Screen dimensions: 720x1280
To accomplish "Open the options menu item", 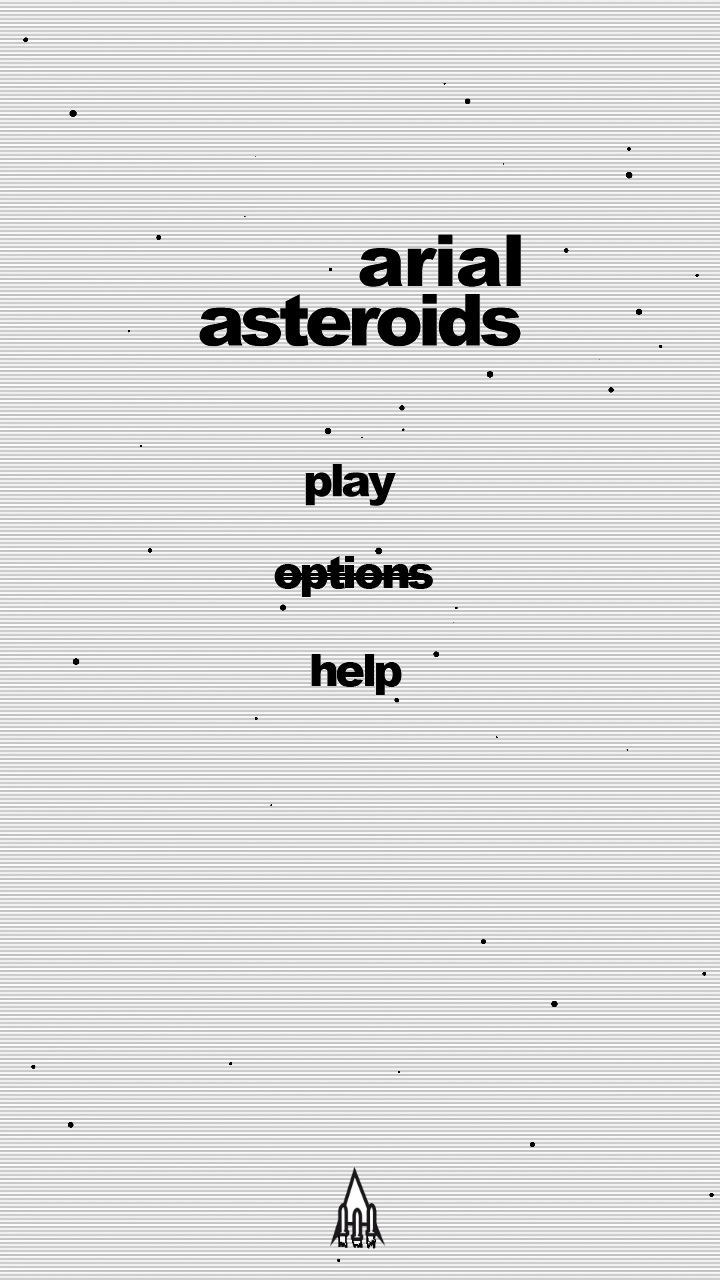I will click(353, 574).
